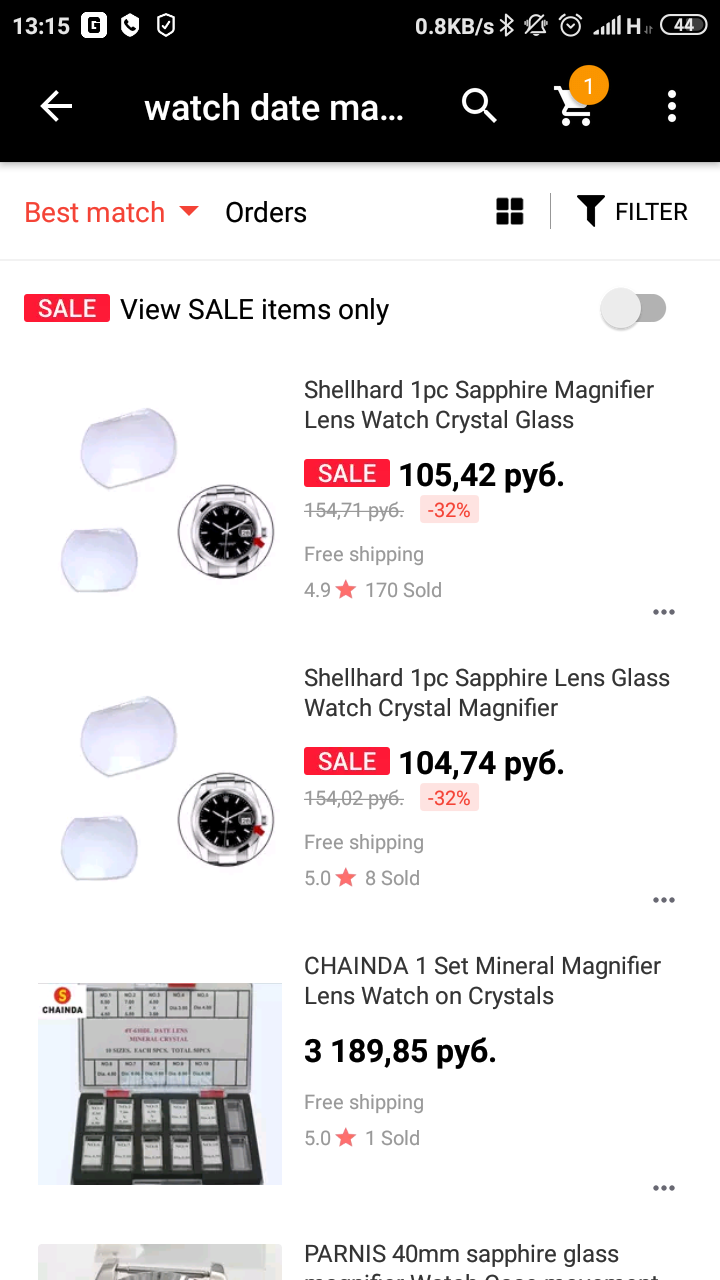
Task: Sort results by Orders
Action: coord(266,212)
